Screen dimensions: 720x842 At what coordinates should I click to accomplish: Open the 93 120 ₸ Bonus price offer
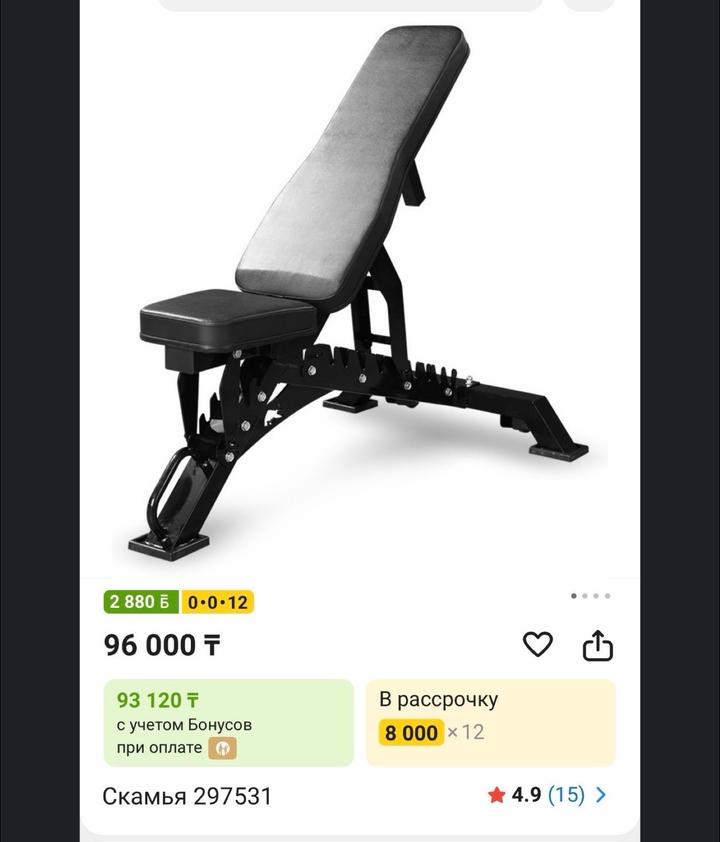click(x=229, y=722)
